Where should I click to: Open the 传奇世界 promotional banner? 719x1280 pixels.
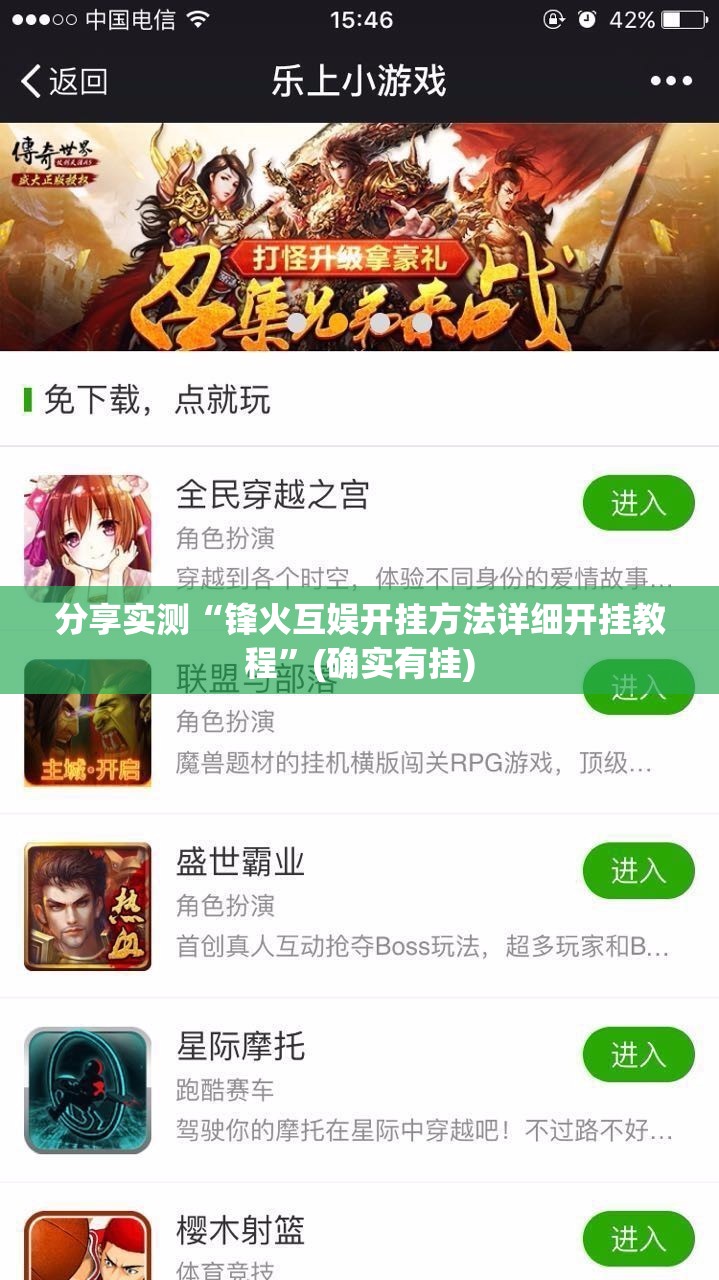click(x=359, y=237)
